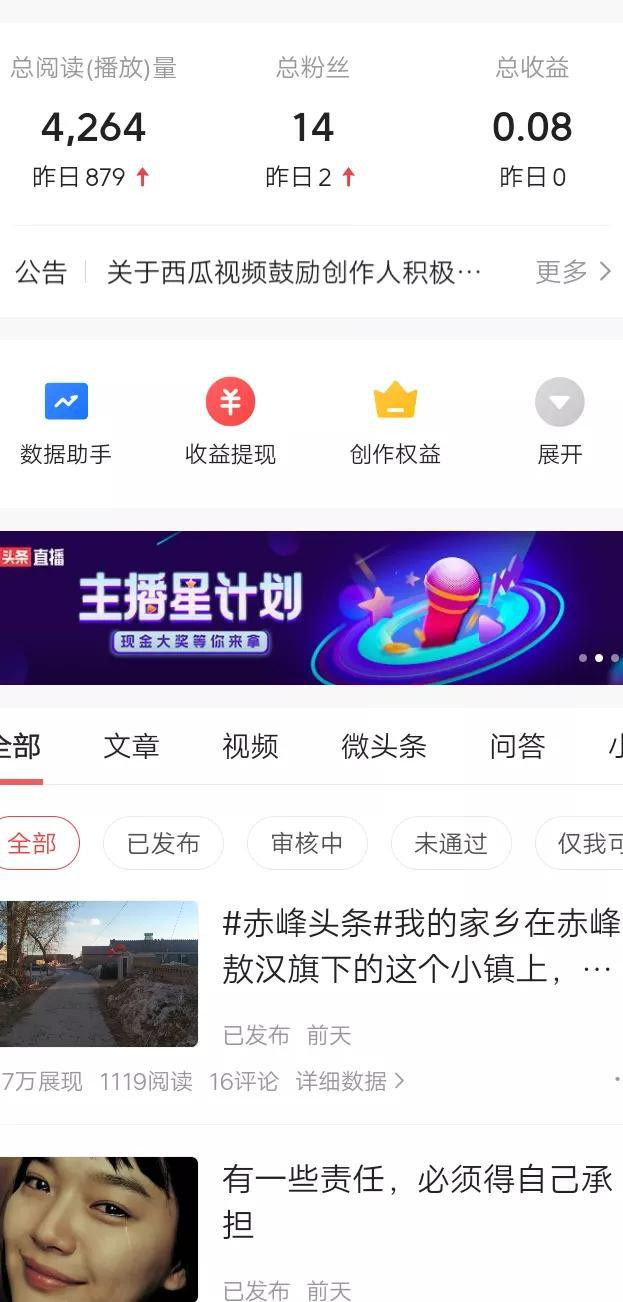Switch to the 问答 tab
The image size is (623, 1302).
(517, 746)
